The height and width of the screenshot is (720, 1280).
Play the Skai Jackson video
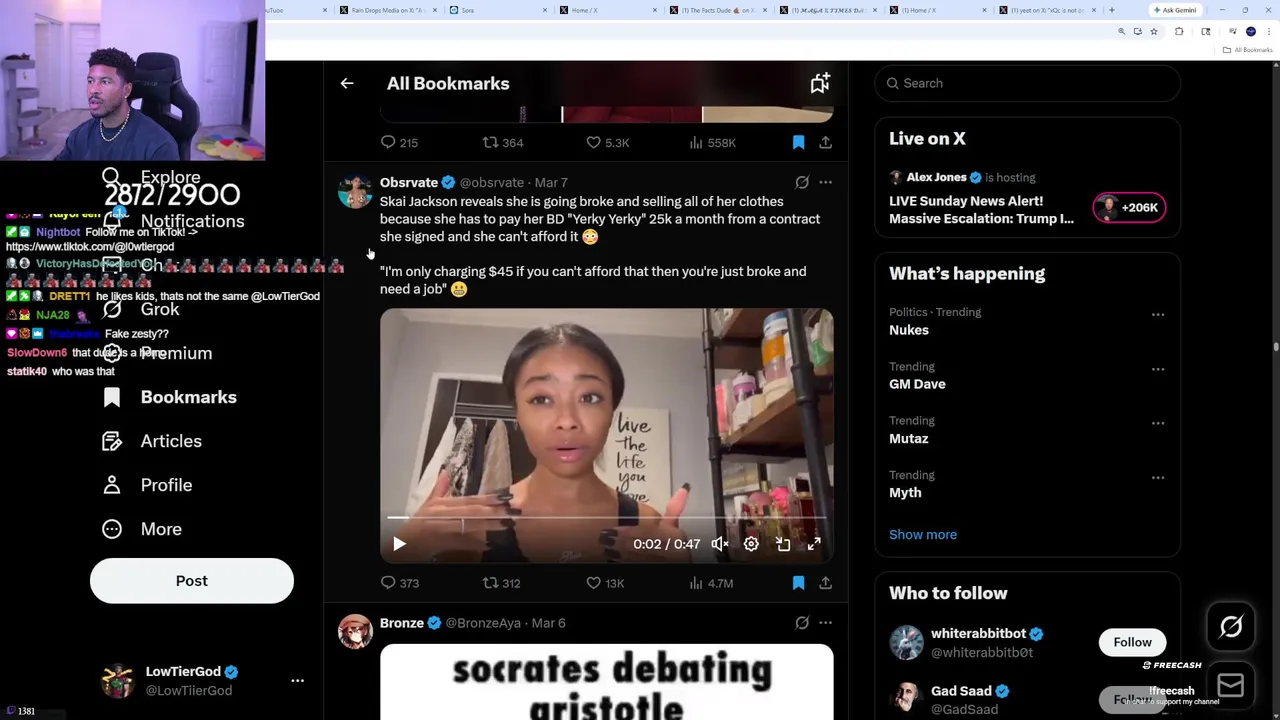point(399,544)
